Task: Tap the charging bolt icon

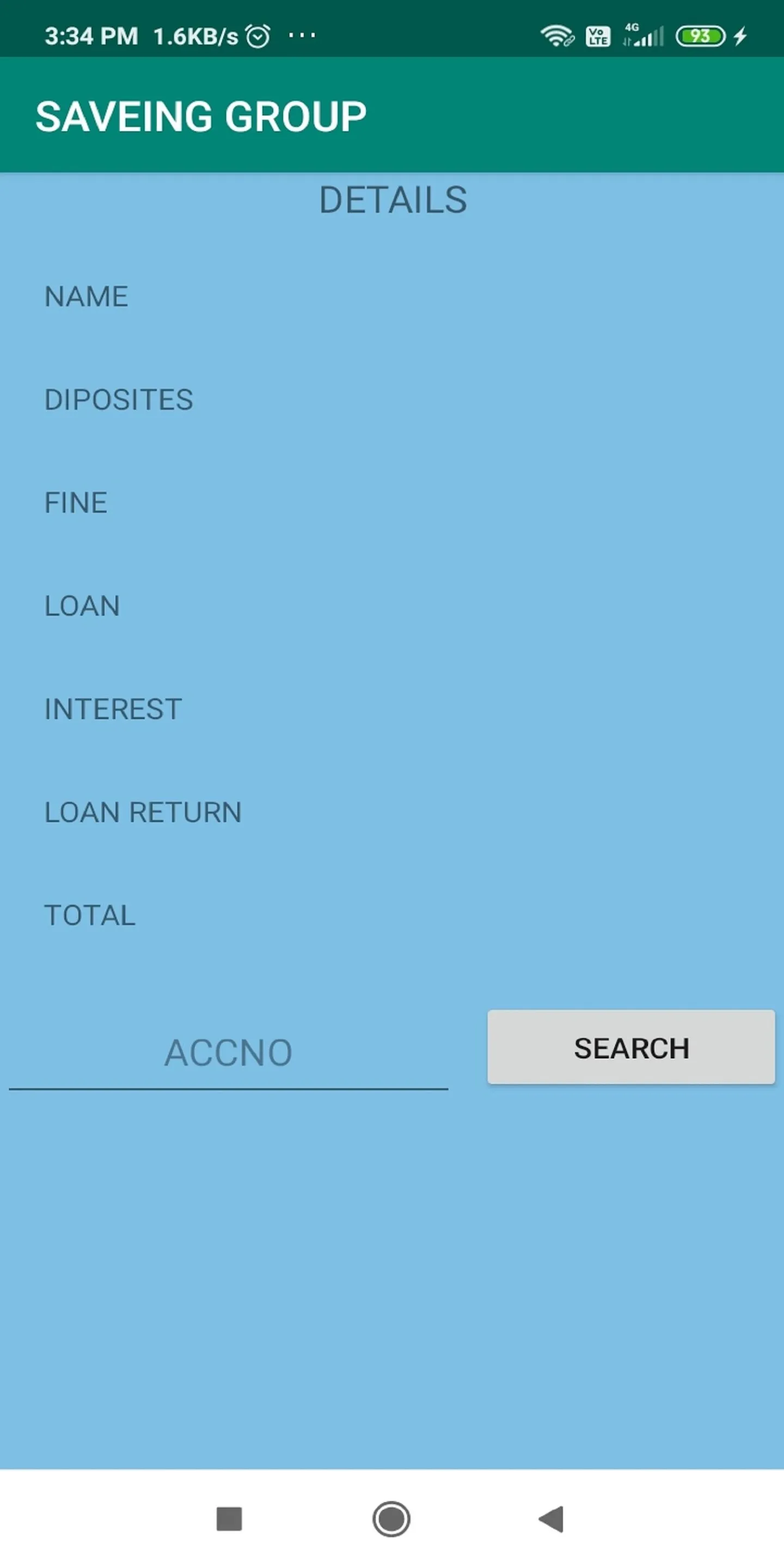Action: pos(742,36)
